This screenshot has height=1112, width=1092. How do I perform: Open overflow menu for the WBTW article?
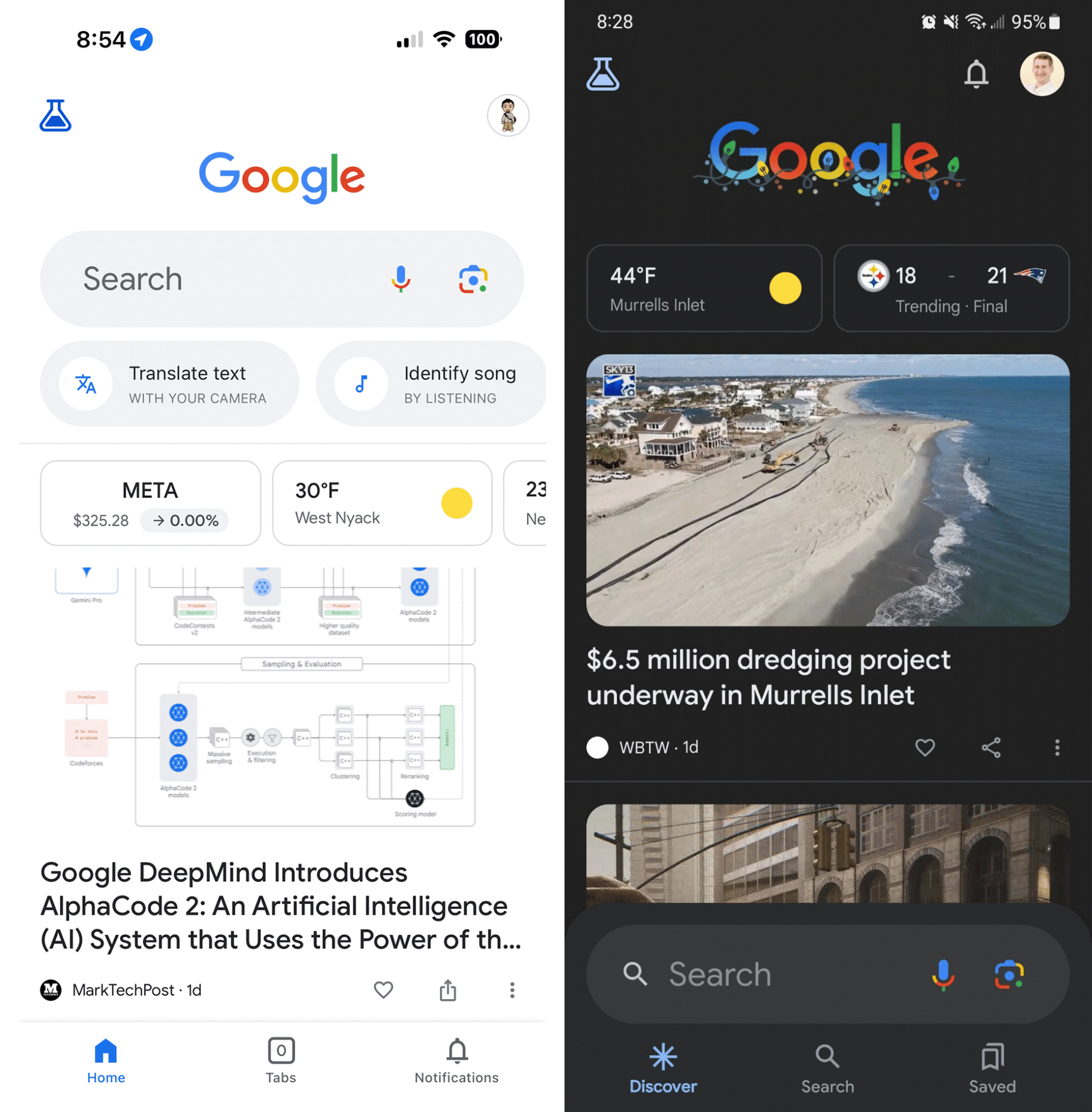coord(1057,747)
